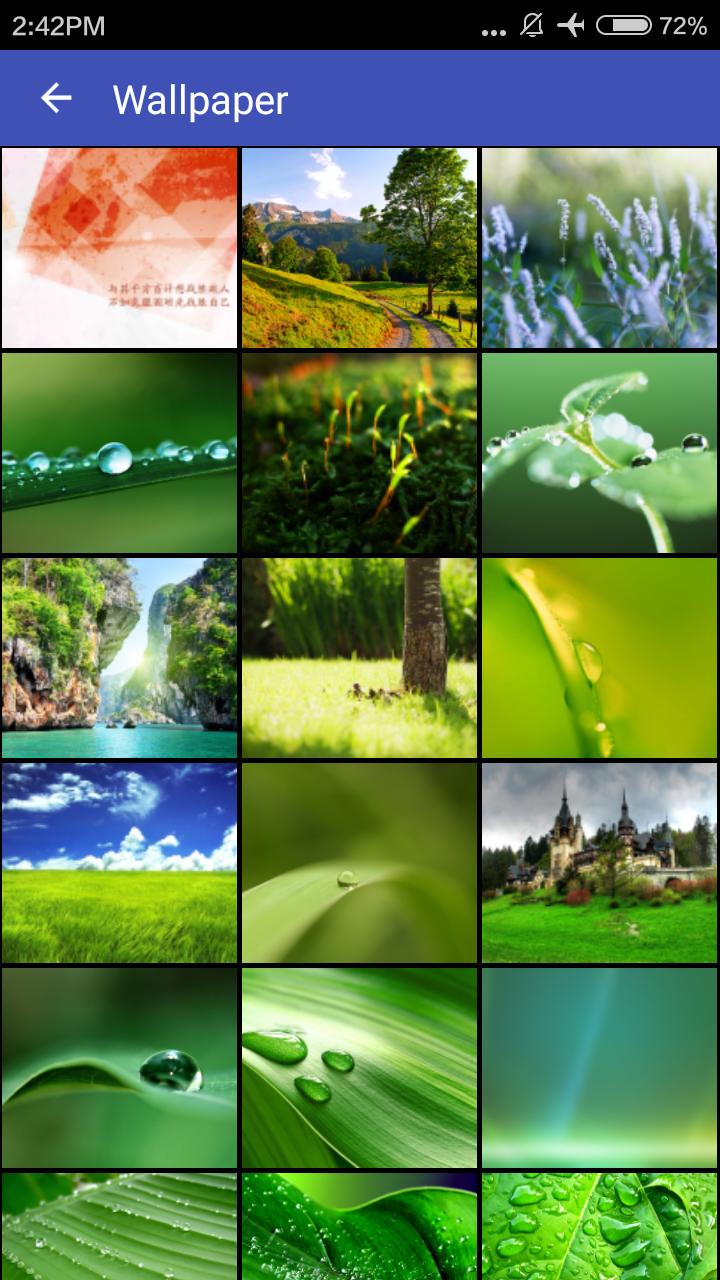Pick the large droplet on leaf edge wallpaper

point(119,1068)
